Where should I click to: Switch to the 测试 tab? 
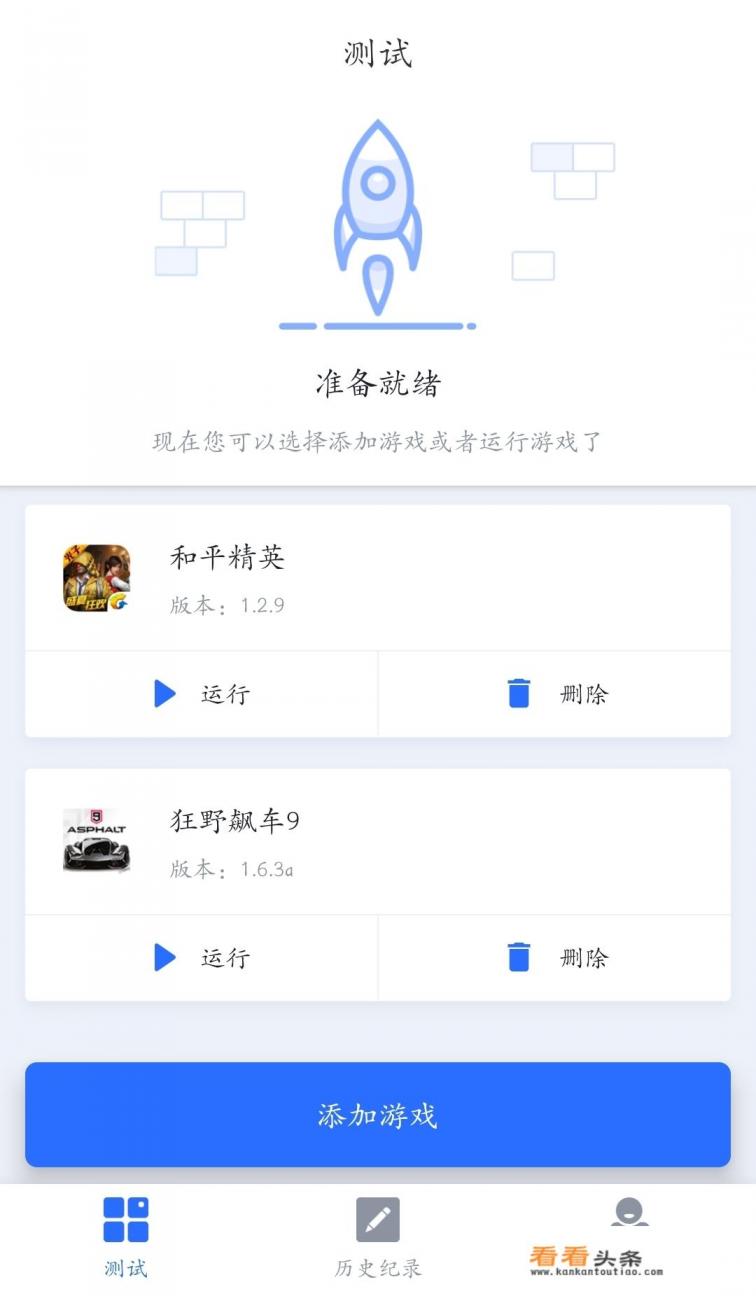(124, 1240)
